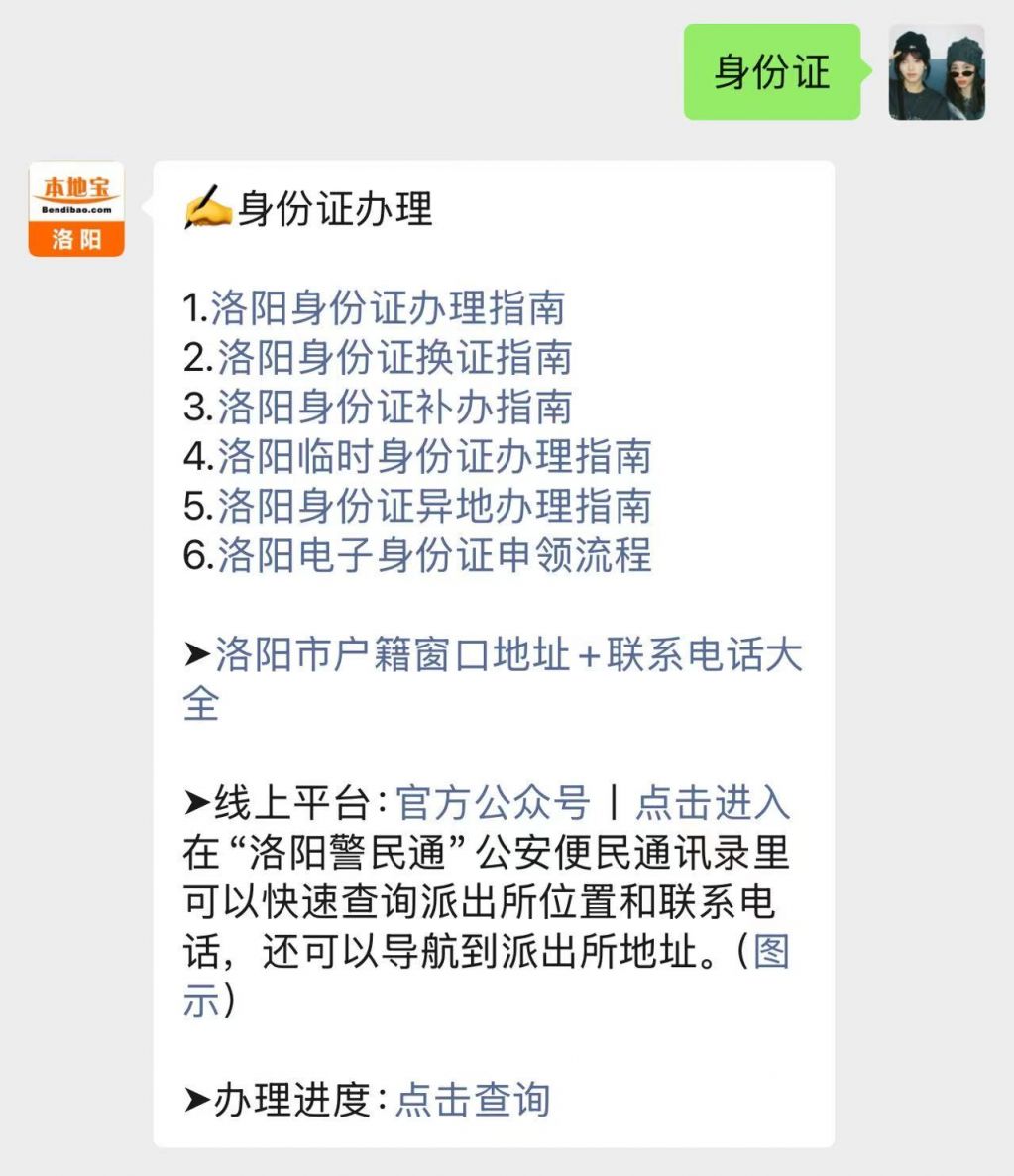1014x1176 pixels.
Task: Tap the 官方公众号 link
Action: pyautogui.click(x=493, y=803)
